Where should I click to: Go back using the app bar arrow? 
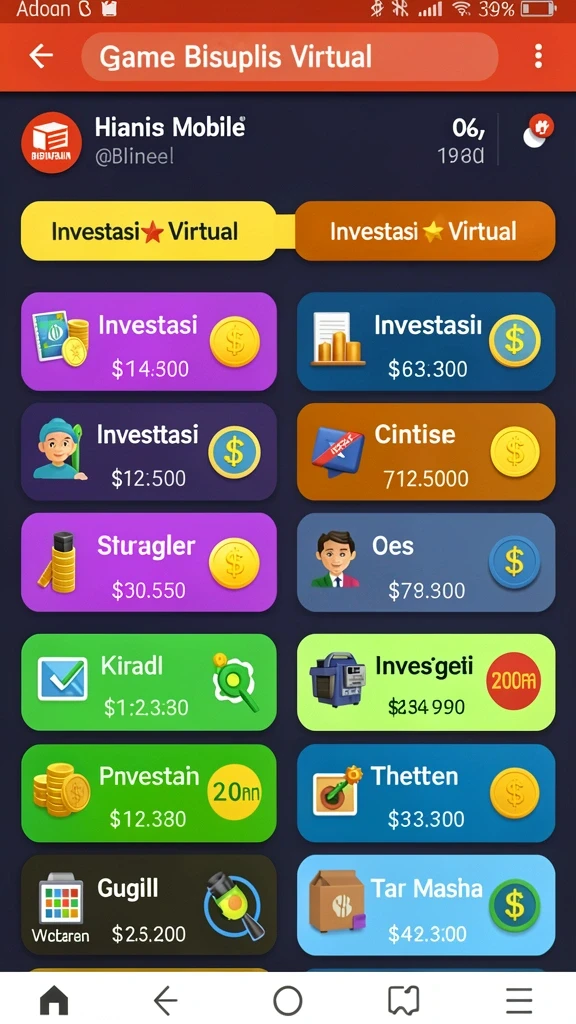pyautogui.click(x=41, y=56)
